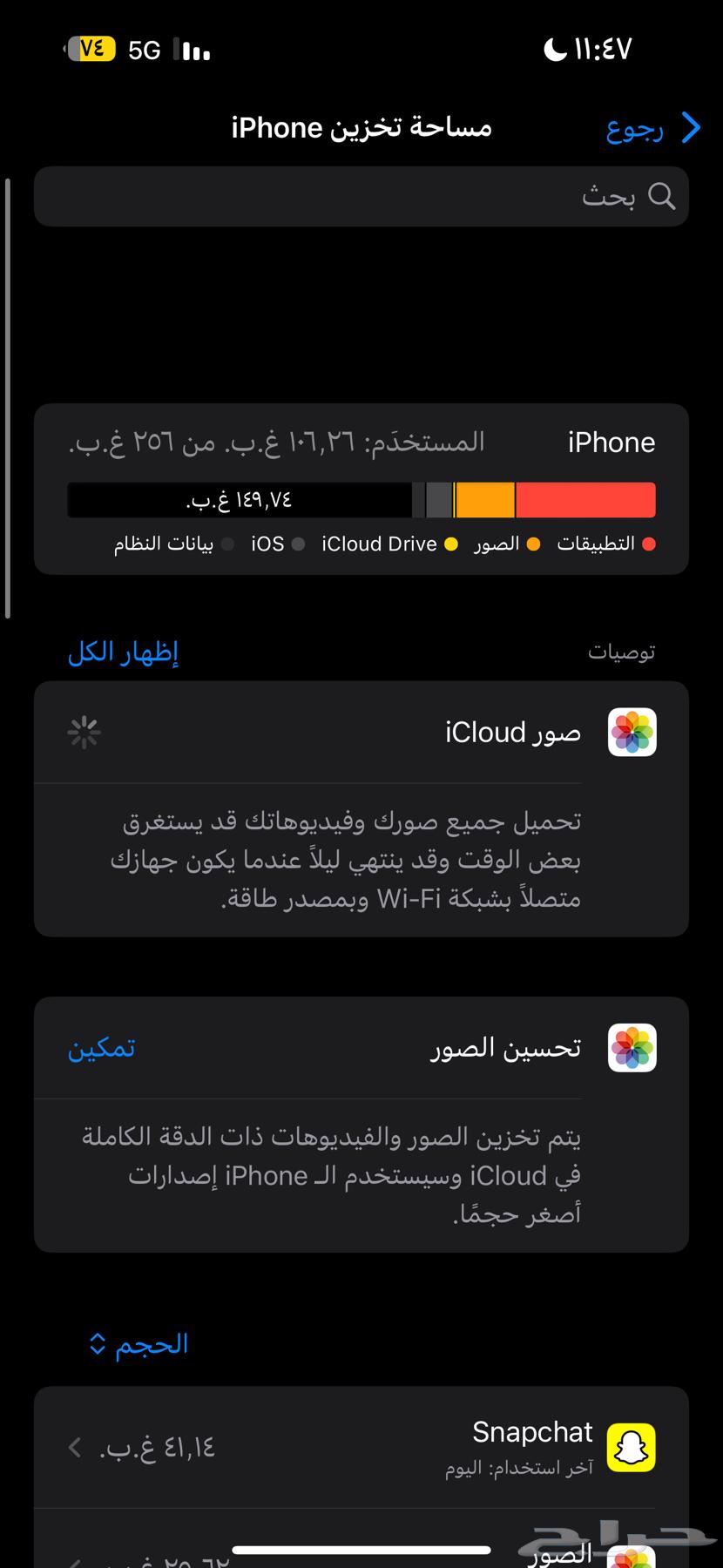Expand the Snapchat row chevron

point(74,1446)
